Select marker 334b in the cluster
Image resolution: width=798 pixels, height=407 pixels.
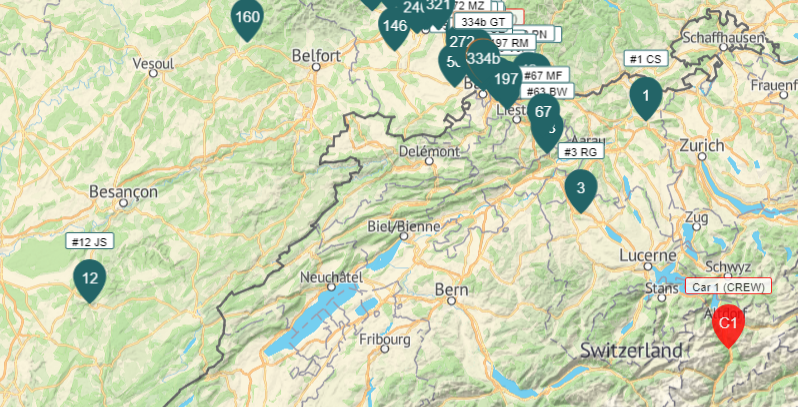point(483,59)
